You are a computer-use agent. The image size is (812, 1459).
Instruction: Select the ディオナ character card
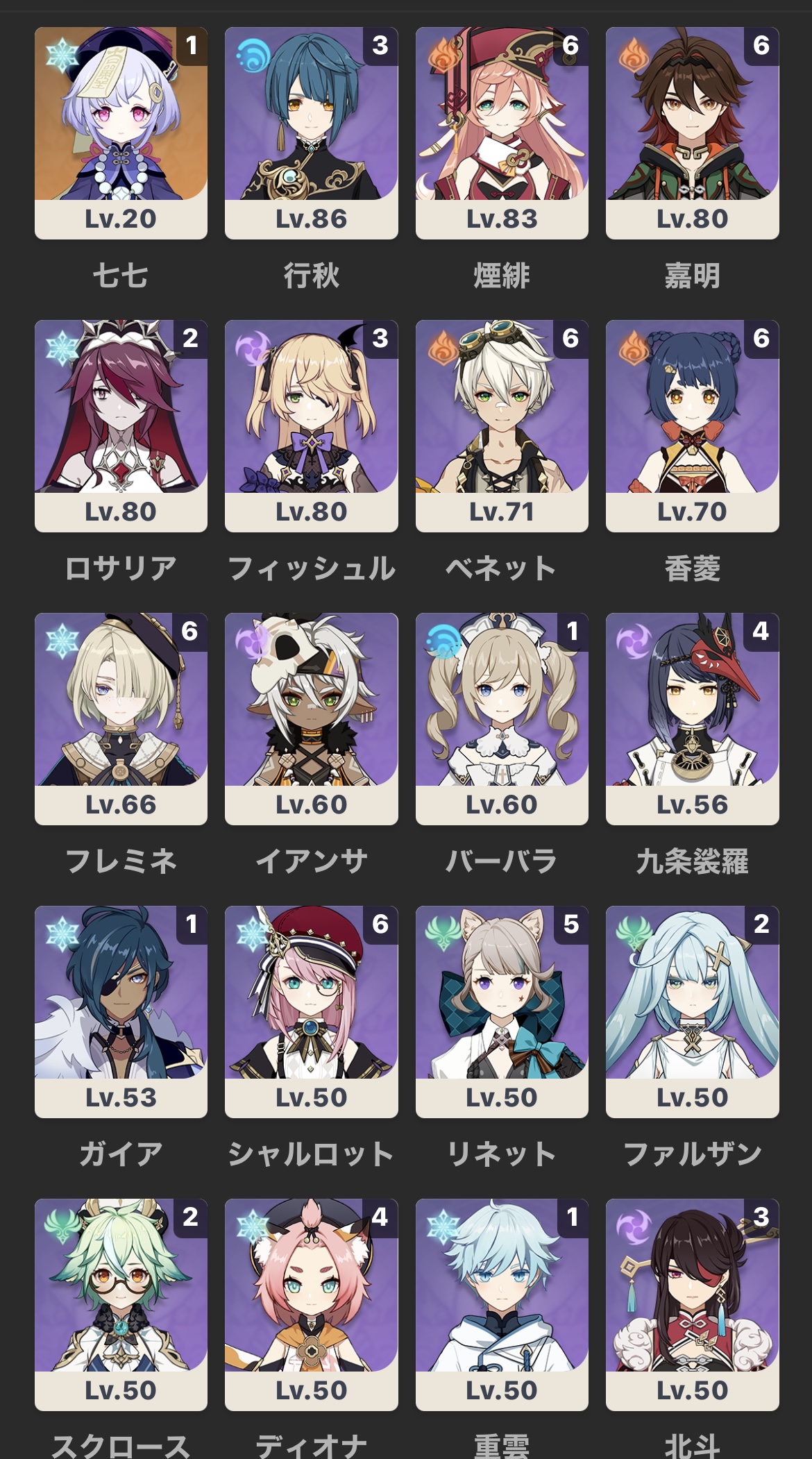tap(311, 1304)
